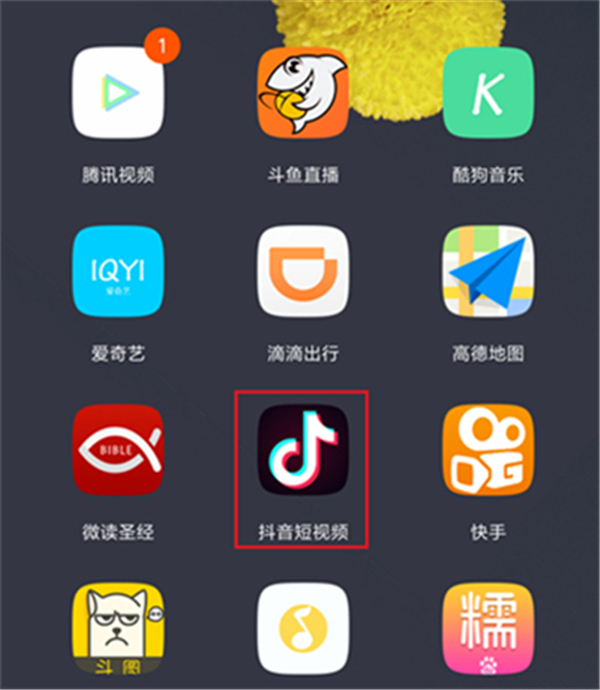The image size is (600, 690).
Task: Launch 斗鱼直播
Action: pyautogui.click(x=302, y=93)
